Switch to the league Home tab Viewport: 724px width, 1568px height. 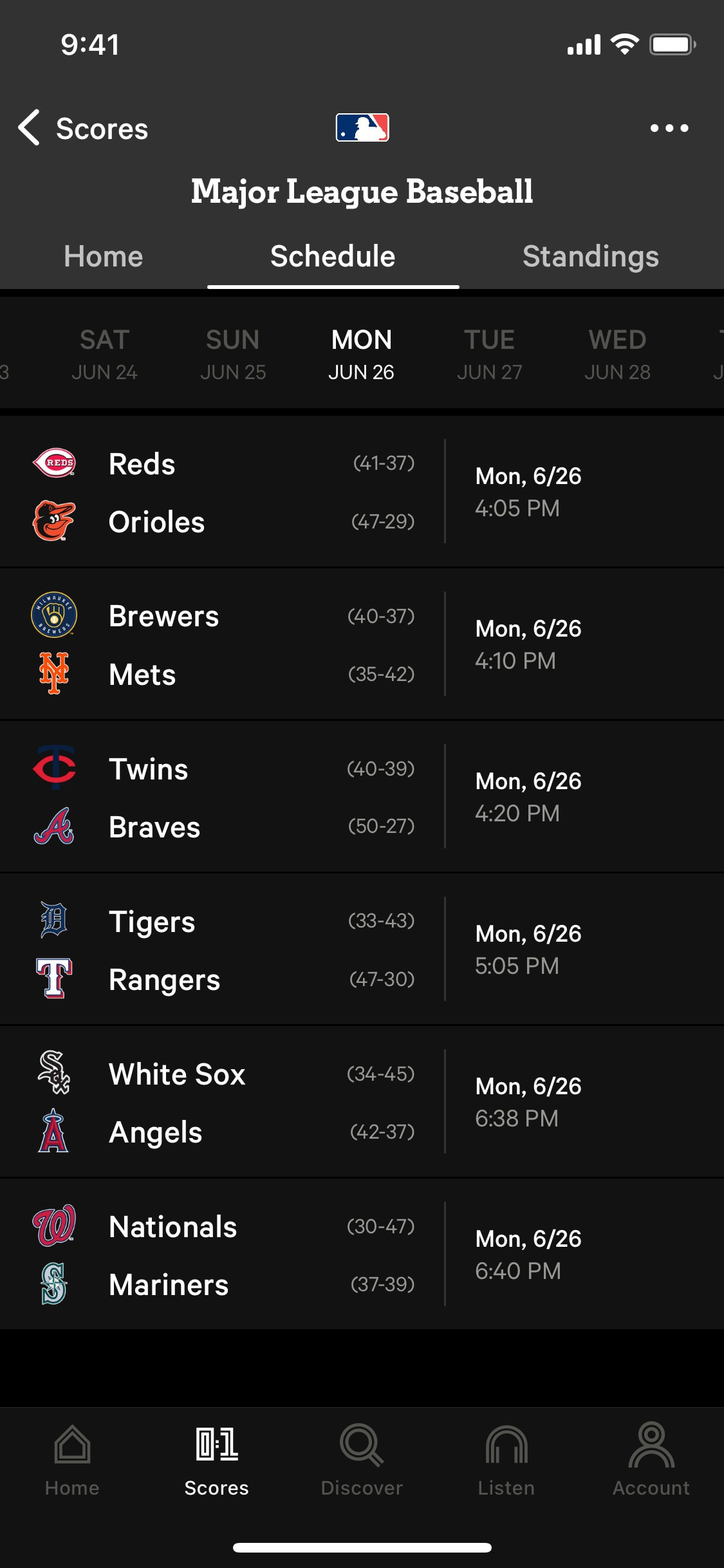(104, 256)
